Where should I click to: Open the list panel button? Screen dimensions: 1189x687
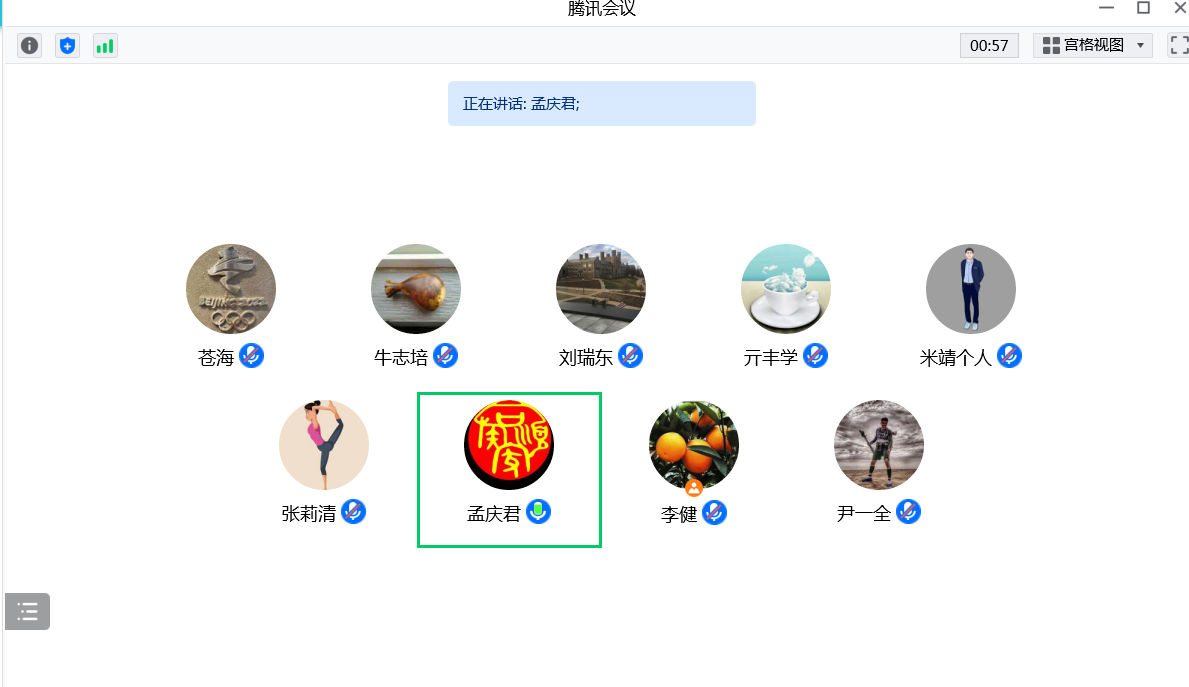click(x=27, y=611)
